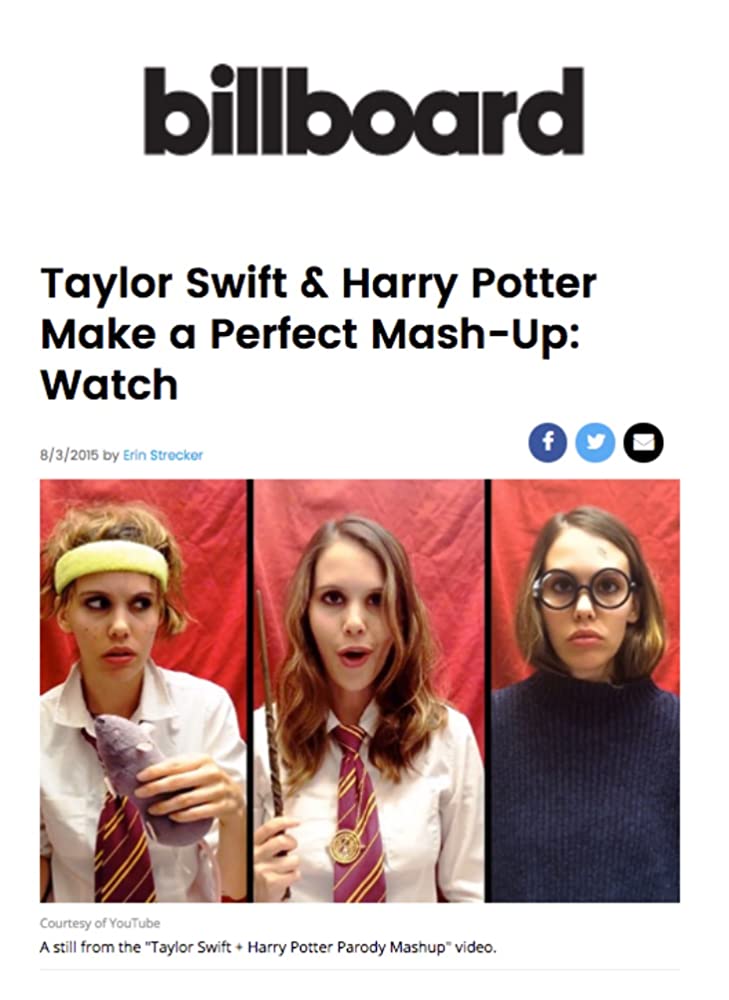The height and width of the screenshot is (1000, 729).
Task: Open author Erin Strecker's page
Action: [x=162, y=455]
